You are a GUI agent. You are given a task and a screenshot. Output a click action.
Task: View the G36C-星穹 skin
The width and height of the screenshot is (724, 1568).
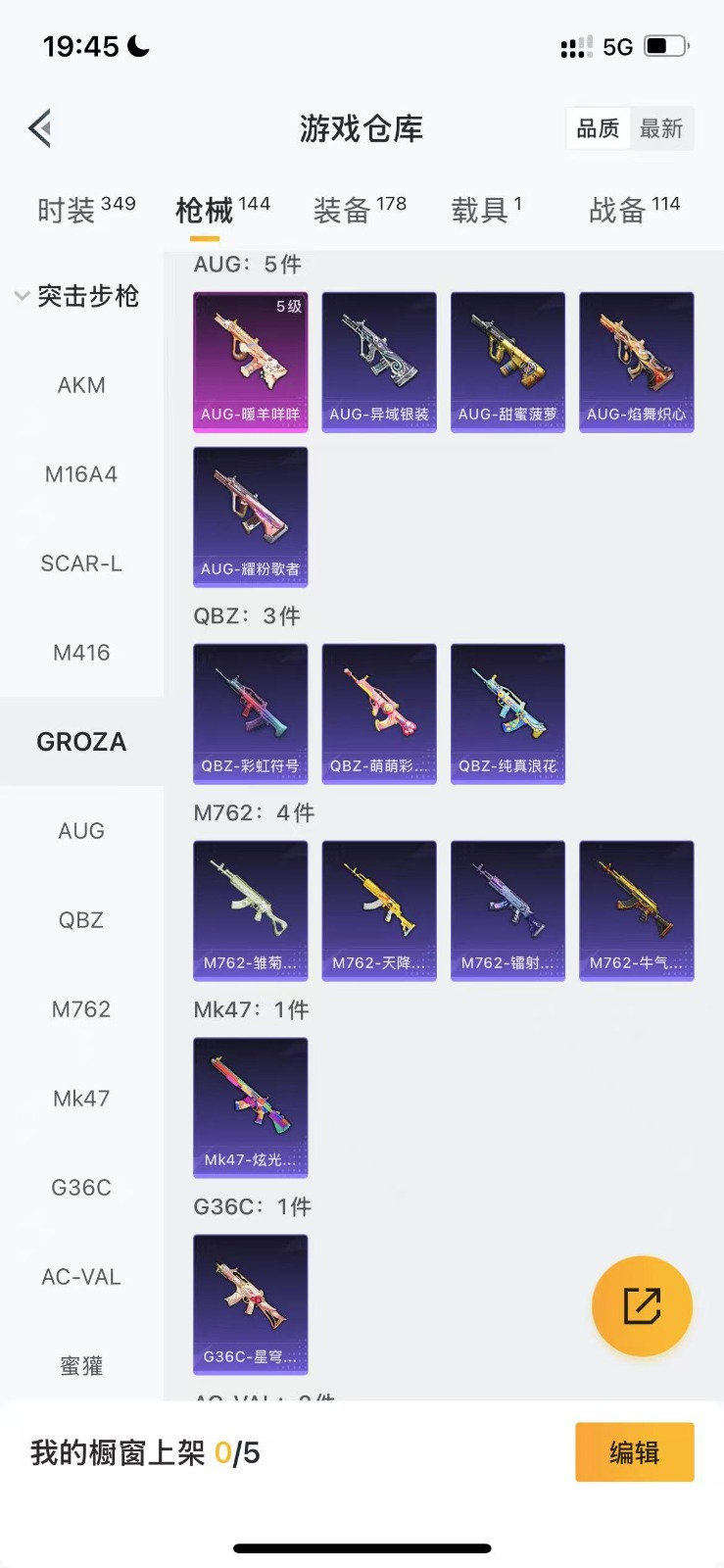(251, 1304)
